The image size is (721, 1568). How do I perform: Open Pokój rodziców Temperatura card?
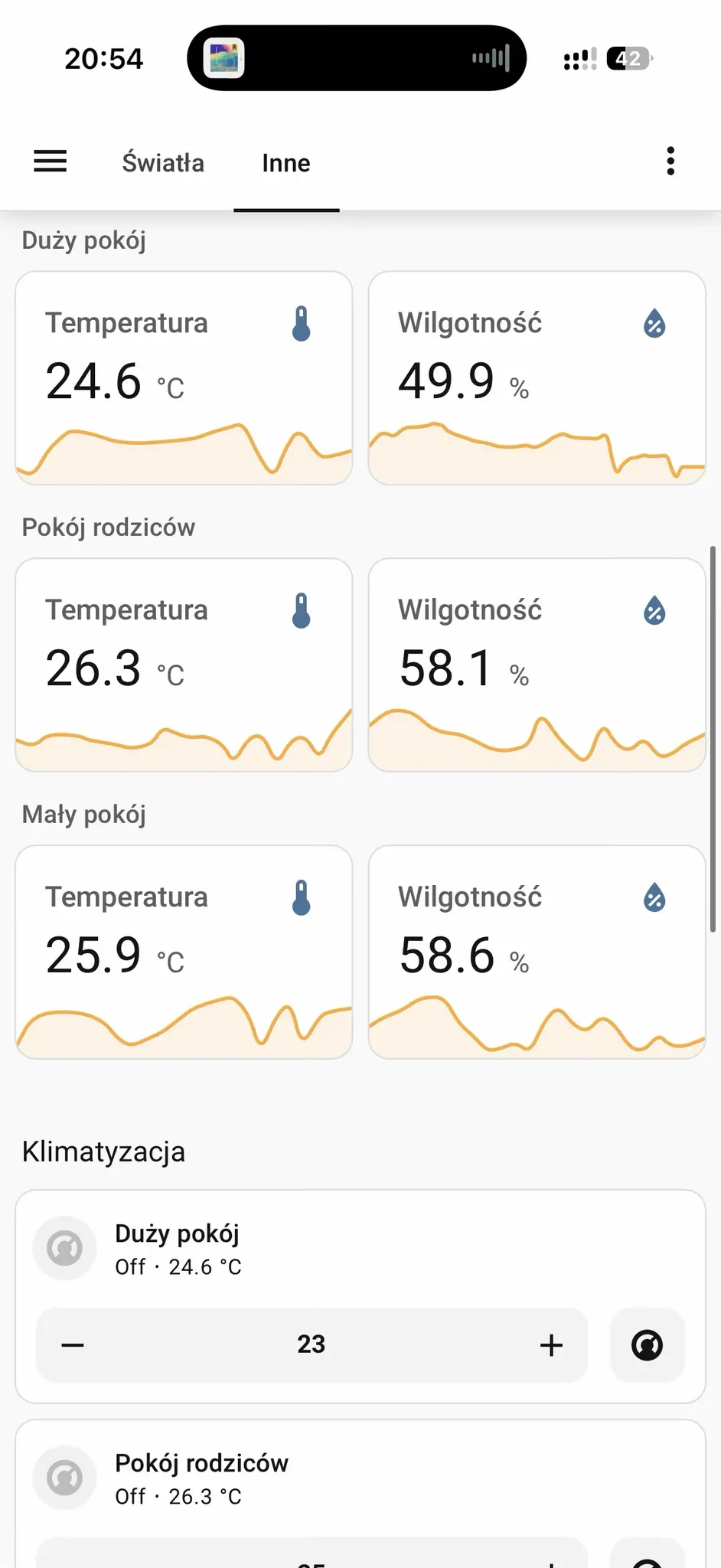point(184,665)
